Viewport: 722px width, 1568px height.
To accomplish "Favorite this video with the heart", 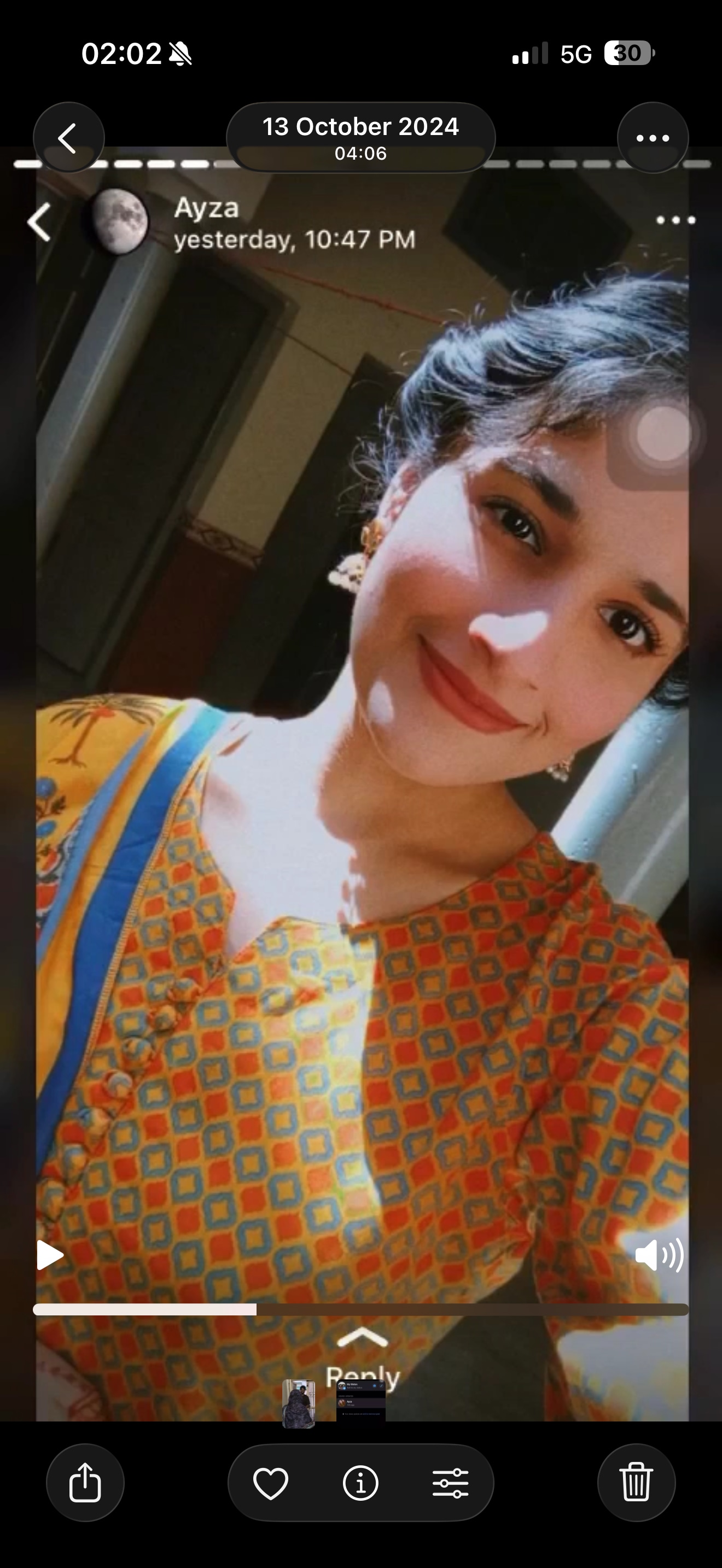I will pyautogui.click(x=271, y=1482).
